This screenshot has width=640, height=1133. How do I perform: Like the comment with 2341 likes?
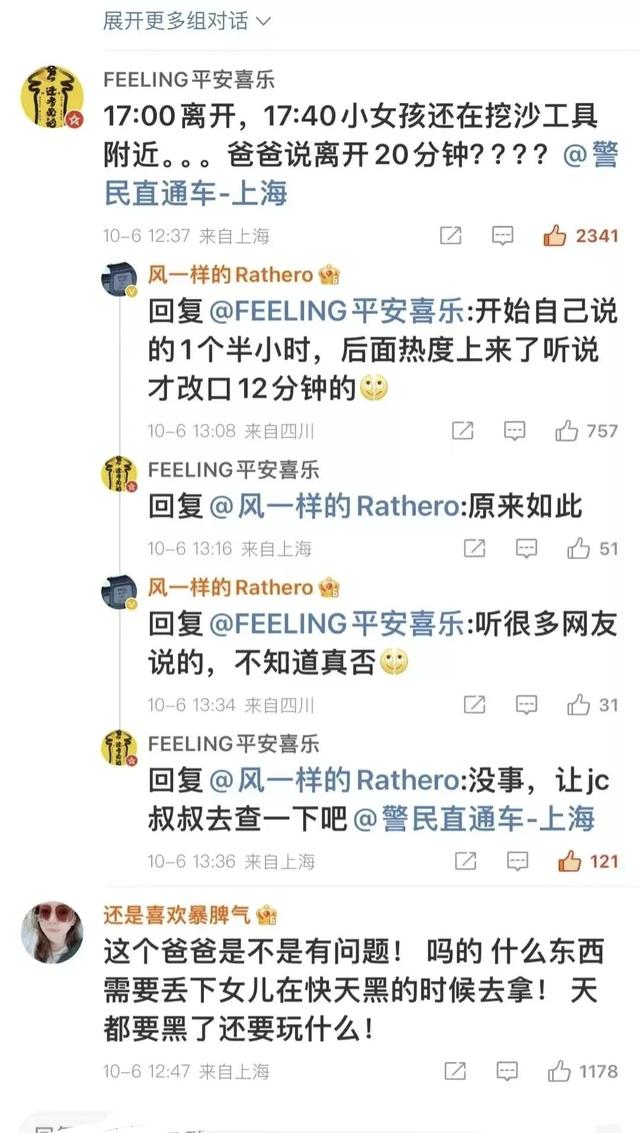[x=554, y=236]
